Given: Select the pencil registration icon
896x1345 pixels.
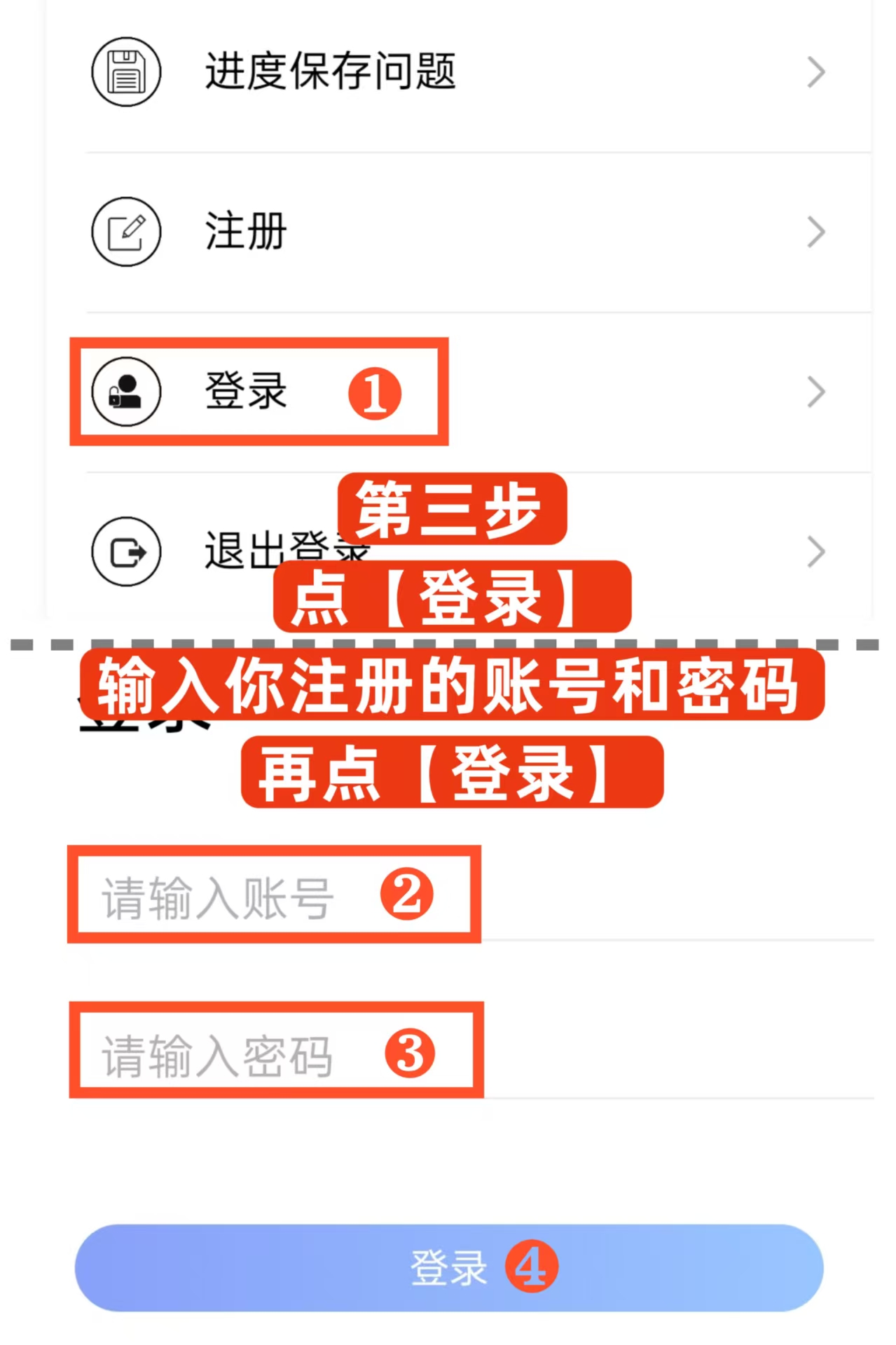Looking at the screenshot, I should 126,233.
